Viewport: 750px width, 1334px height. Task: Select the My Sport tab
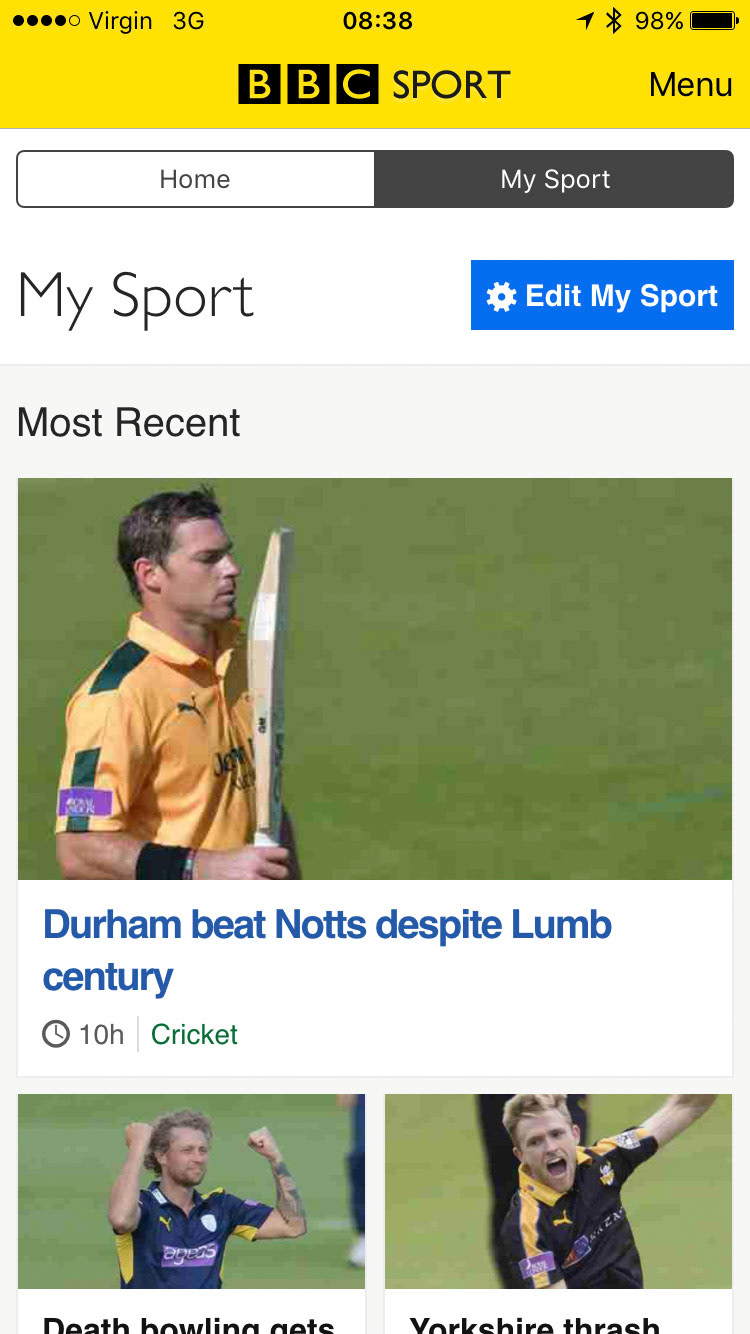point(555,180)
